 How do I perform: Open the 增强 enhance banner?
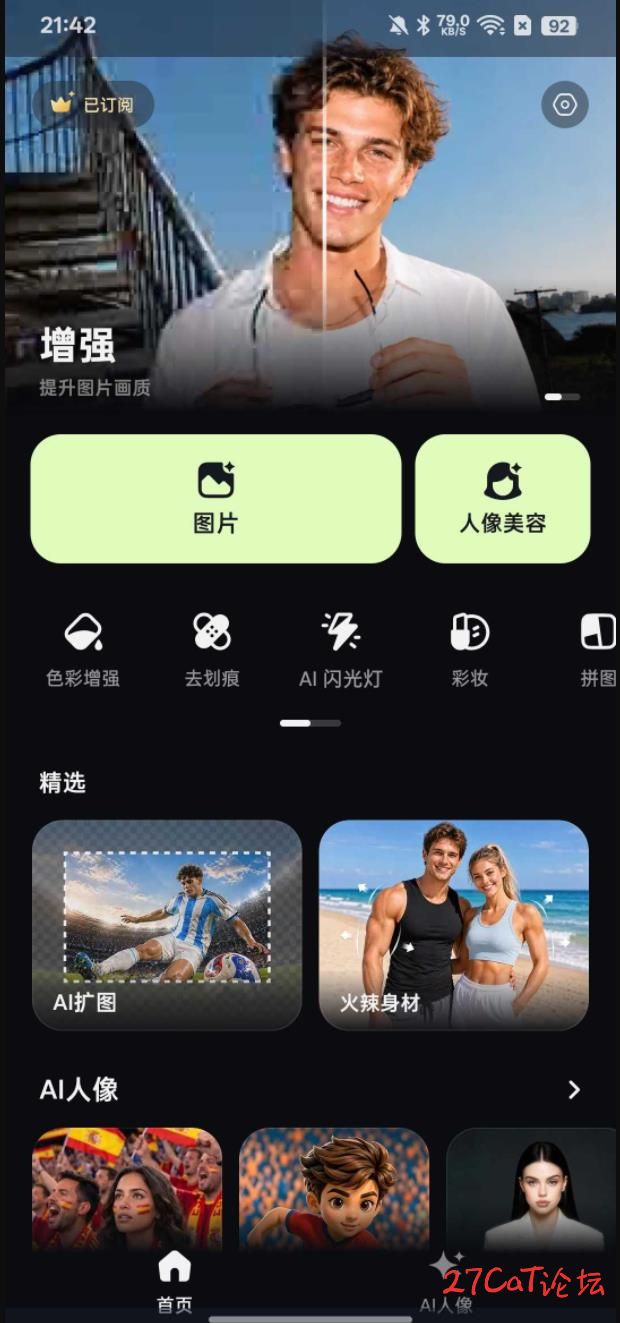point(310,230)
